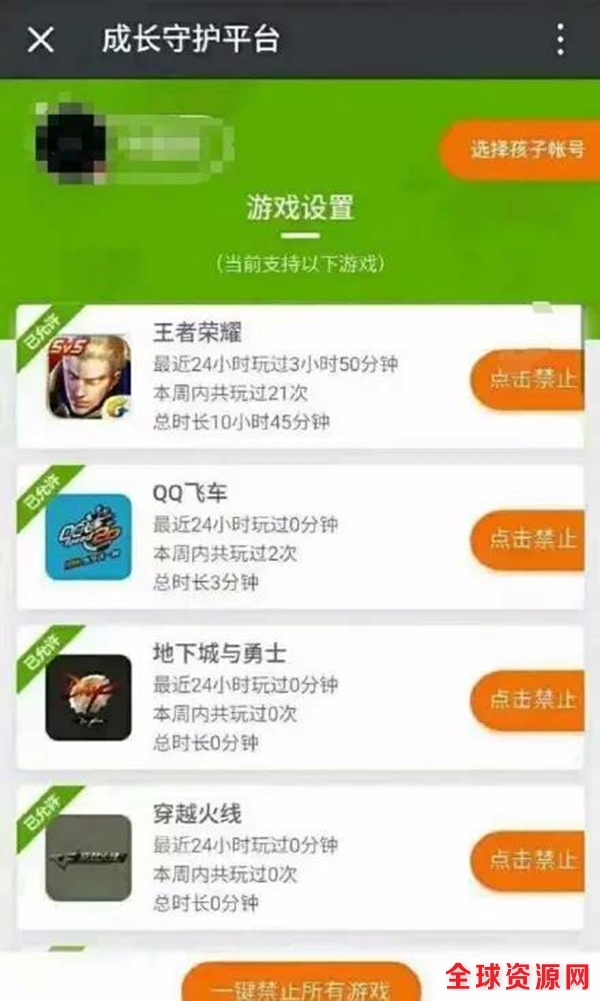Open the three-dot overflow menu
The width and height of the screenshot is (600, 1001).
tap(559, 40)
